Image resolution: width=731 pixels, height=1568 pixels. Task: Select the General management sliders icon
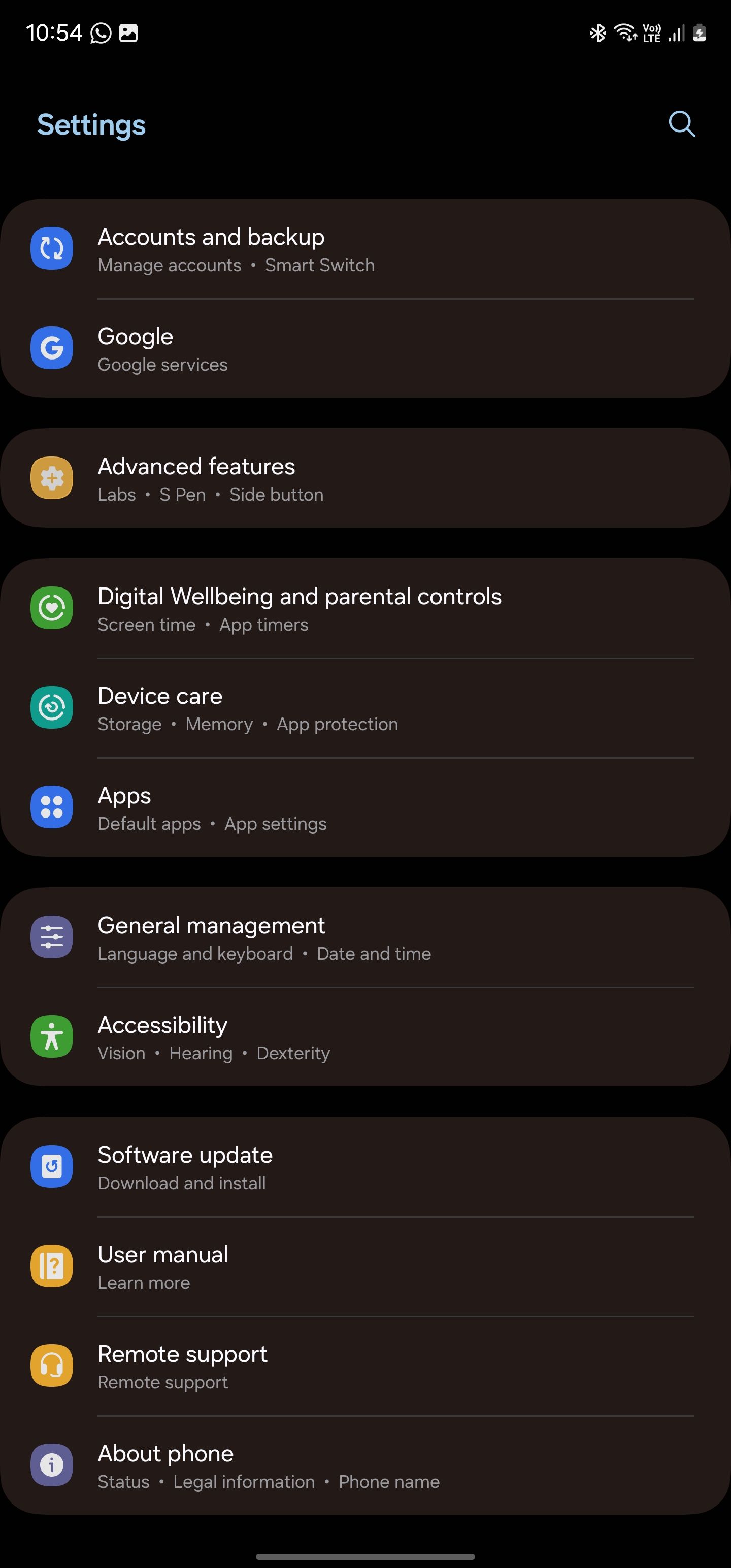[x=52, y=937]
